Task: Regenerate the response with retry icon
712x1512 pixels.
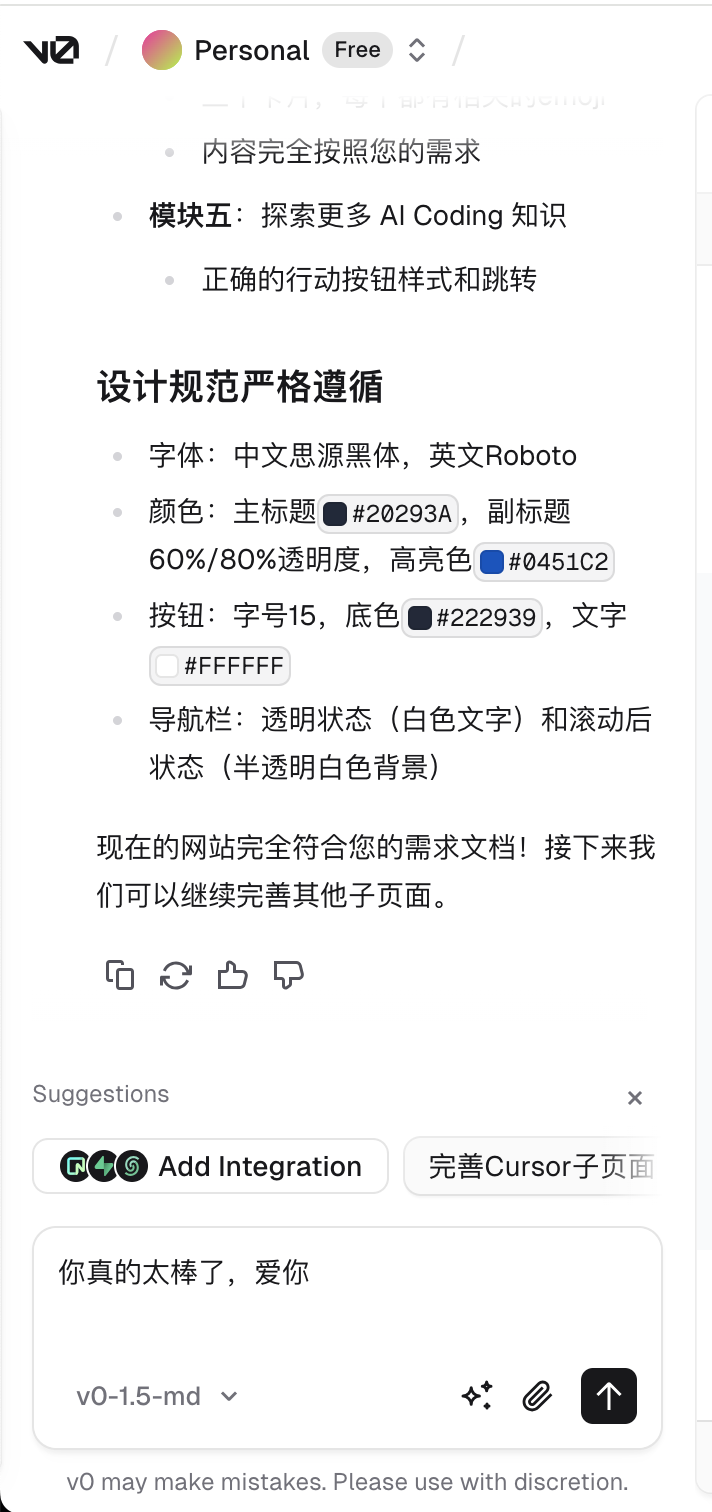Action: (176, 975)
